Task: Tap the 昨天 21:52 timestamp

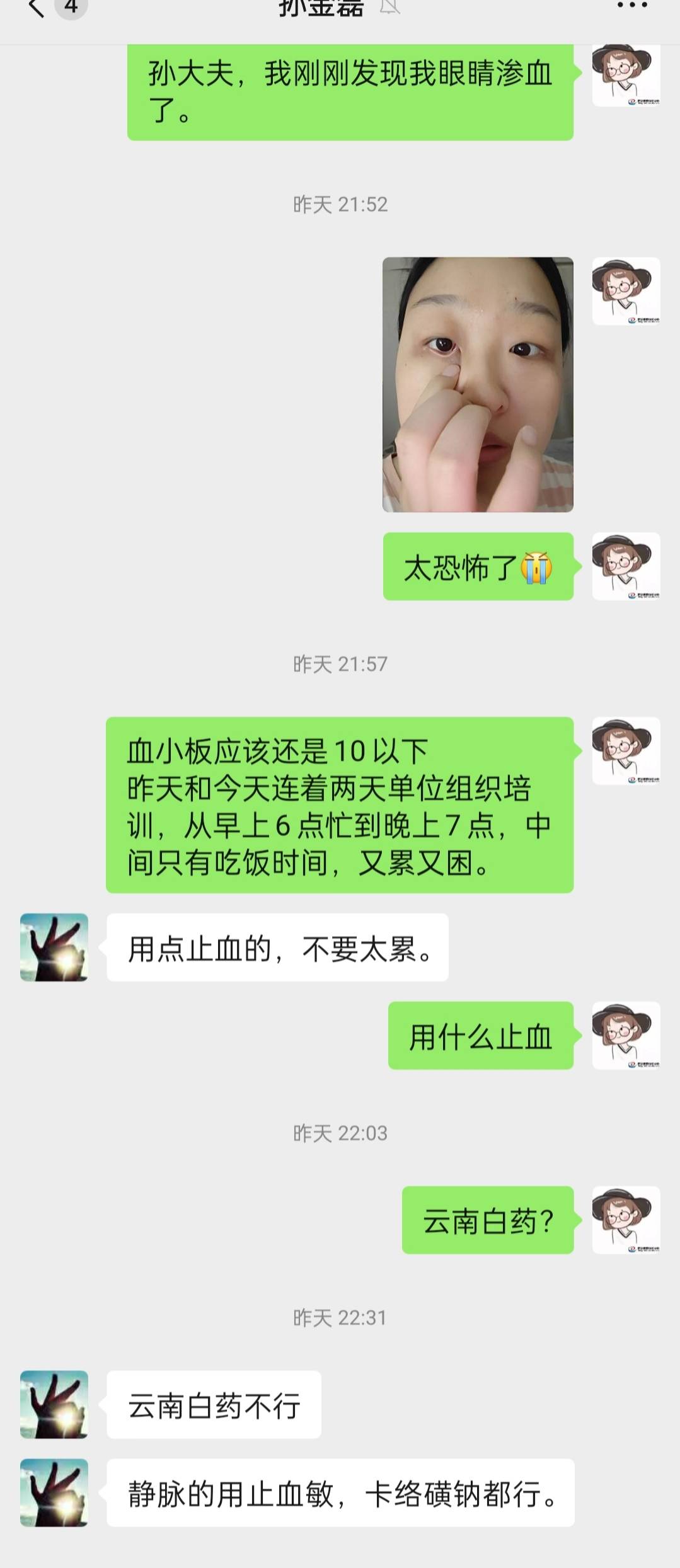Action: click(340, 203)
